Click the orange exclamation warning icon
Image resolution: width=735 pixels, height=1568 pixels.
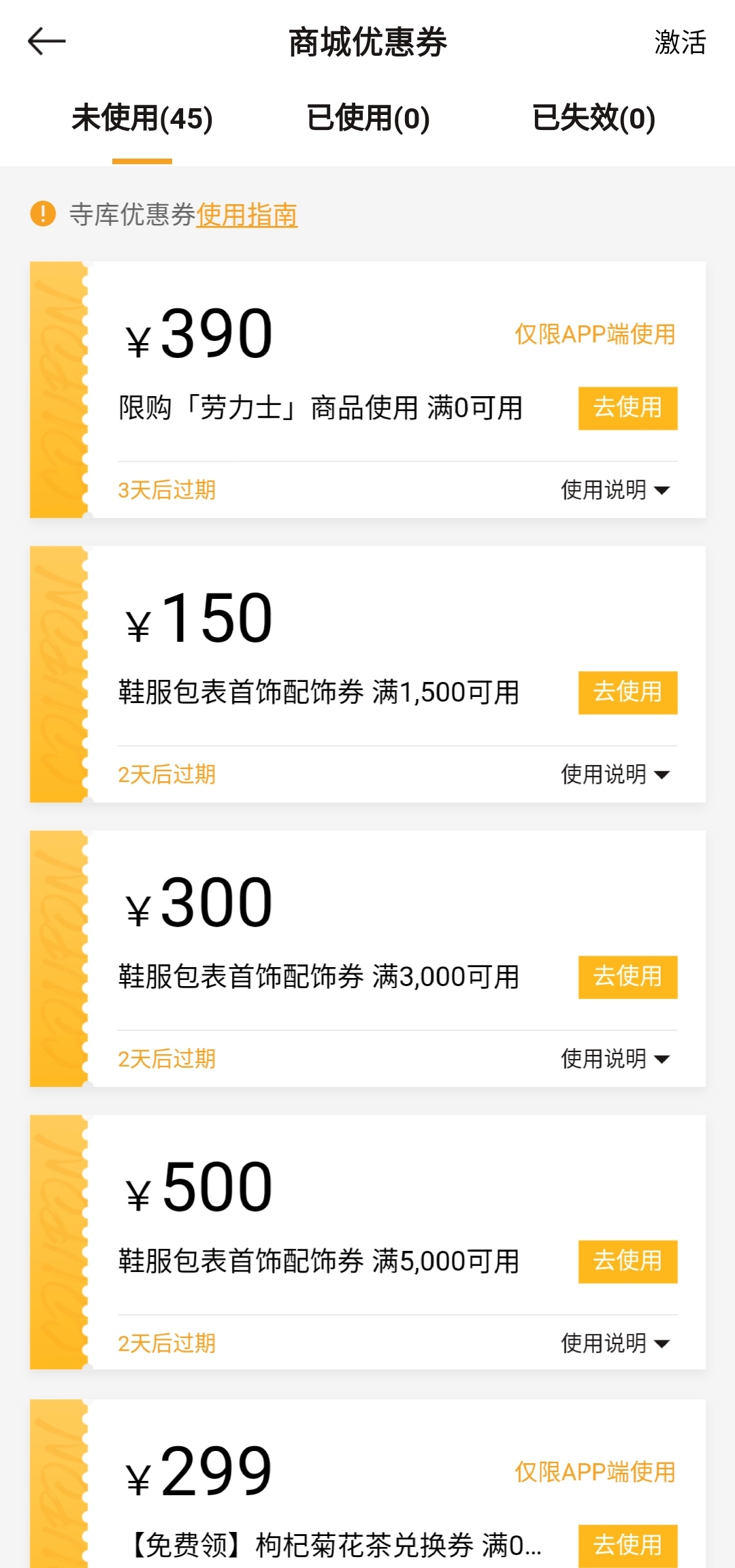43,214
